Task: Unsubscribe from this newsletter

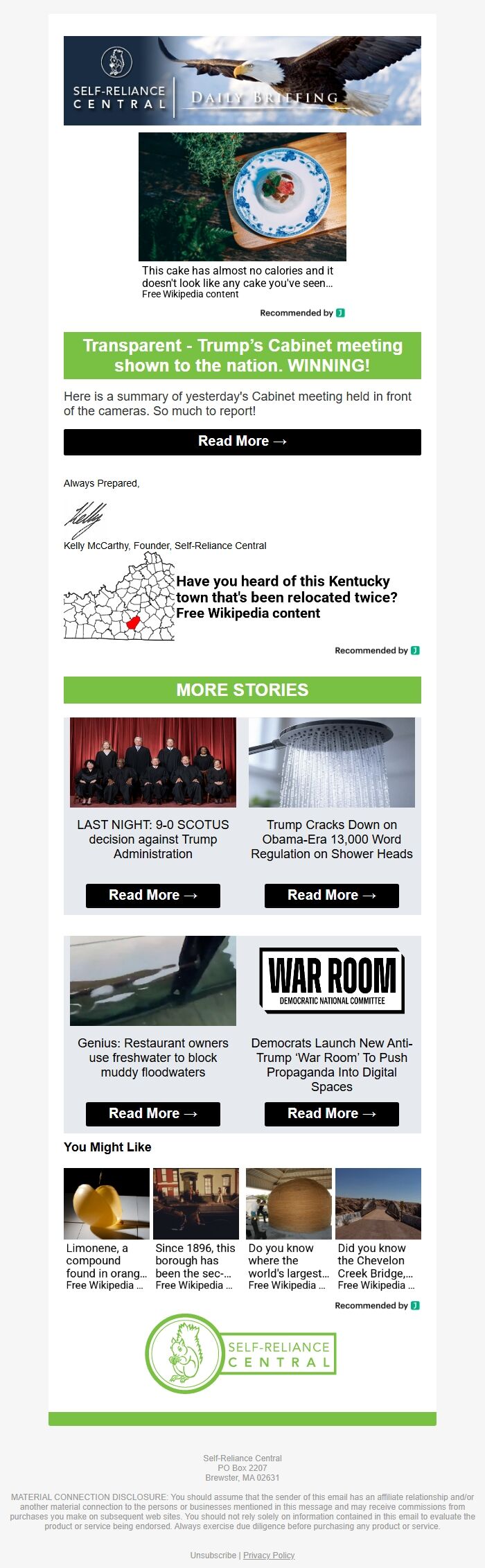Action: pyautogui.click(x=213, y=1555)
